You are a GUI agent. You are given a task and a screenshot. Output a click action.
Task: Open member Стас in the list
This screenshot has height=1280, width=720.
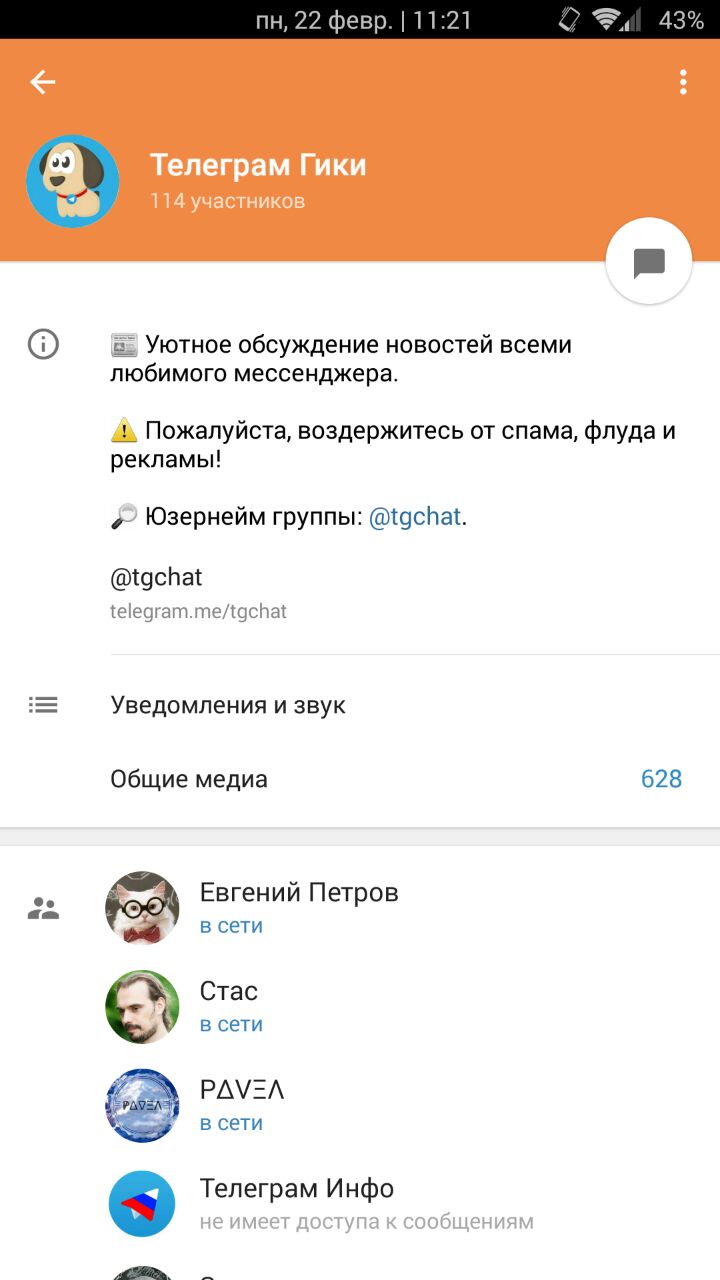click(x=230, y=1006)
